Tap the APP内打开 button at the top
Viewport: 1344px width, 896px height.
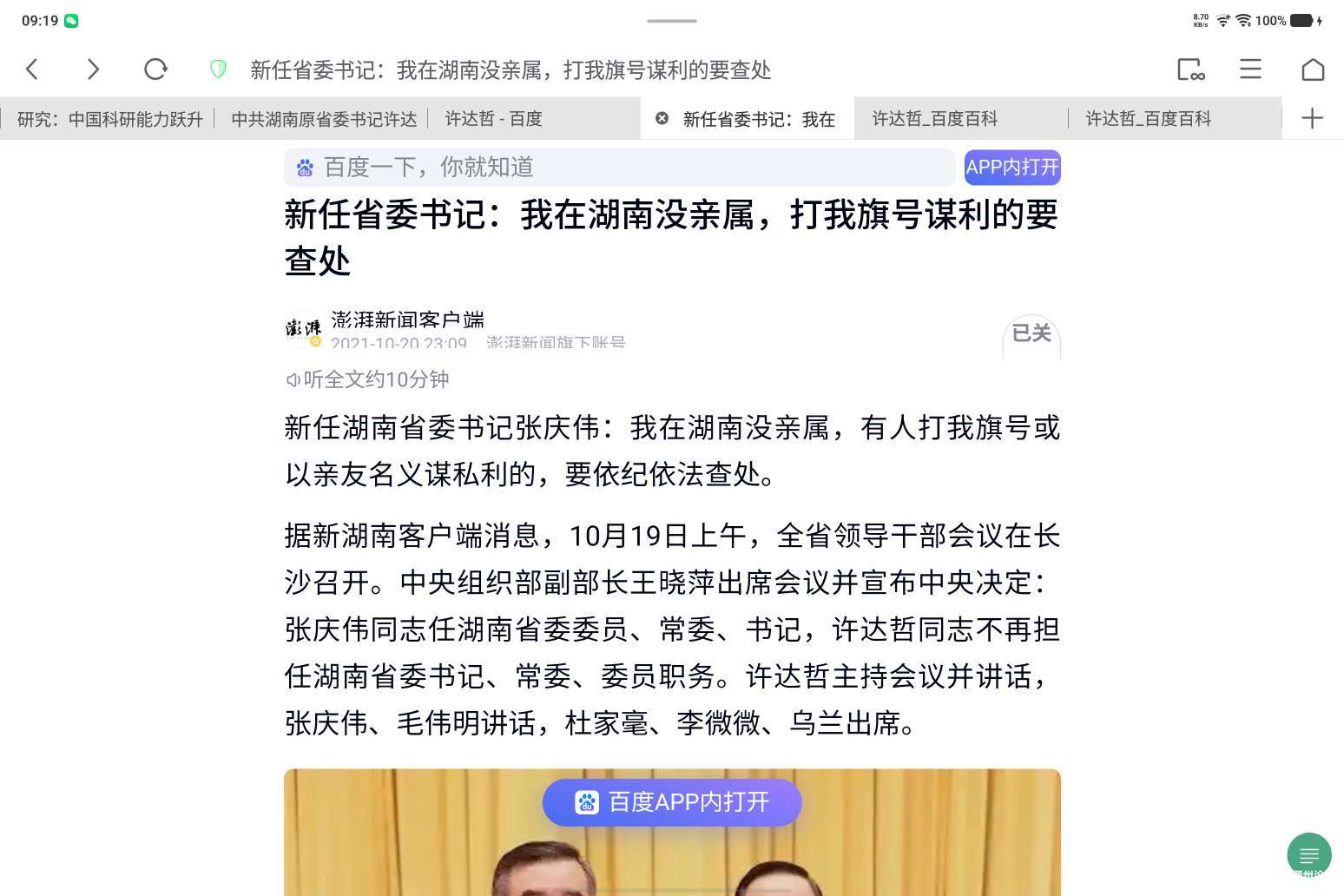coord(1012,168)
